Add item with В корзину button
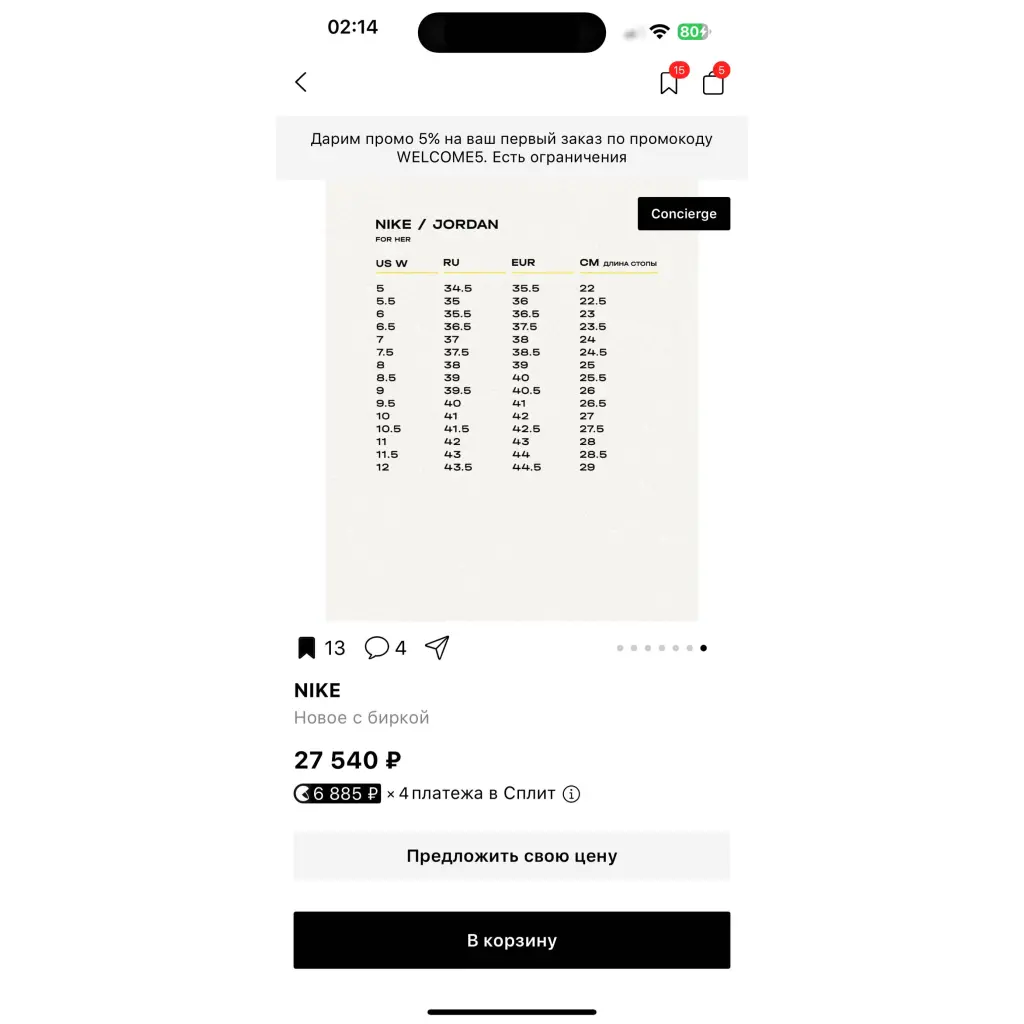The height and width of the screenshot is (1024, 1024). tap(512, 940)
